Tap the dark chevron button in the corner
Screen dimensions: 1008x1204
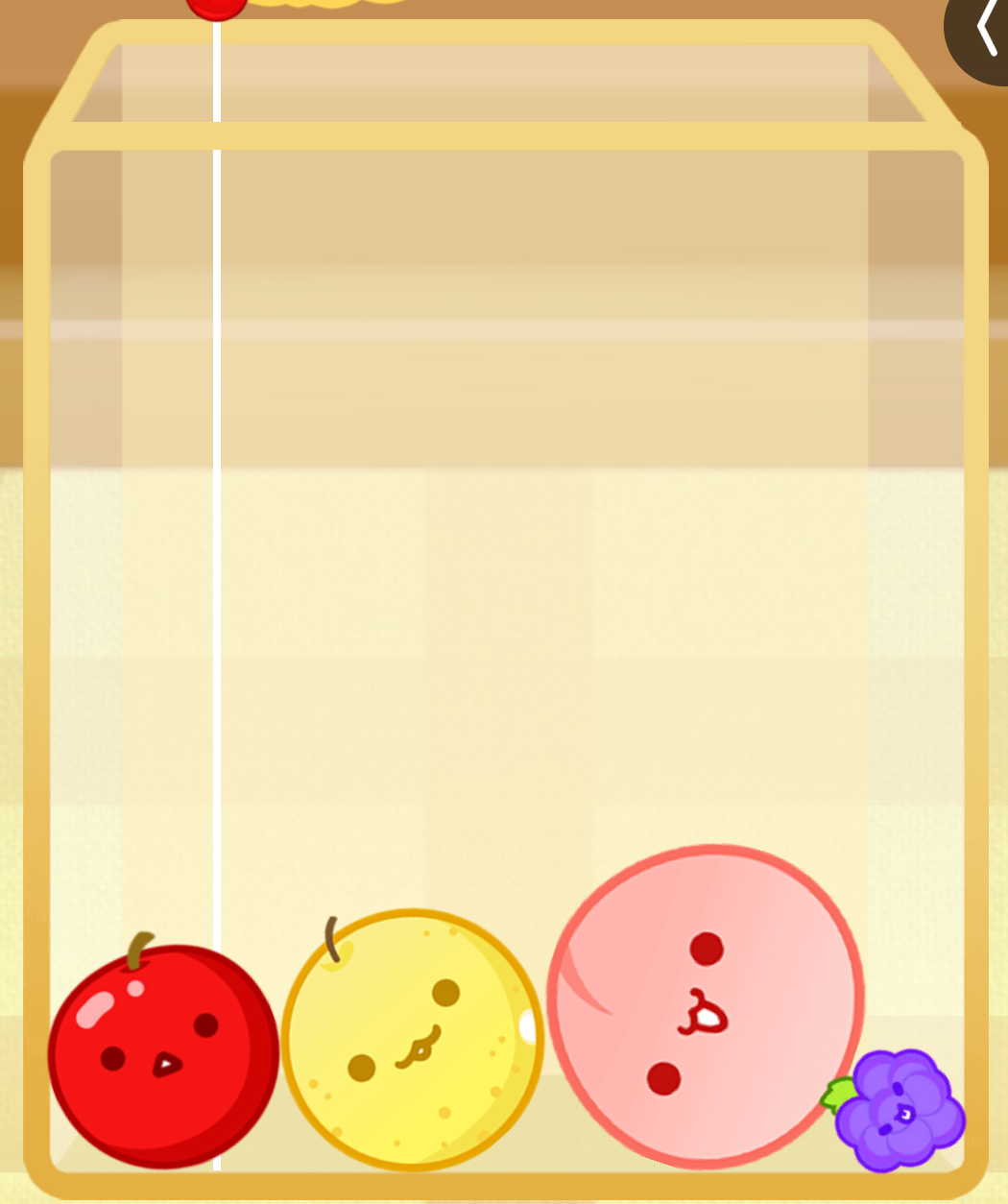tap(982, 31)
